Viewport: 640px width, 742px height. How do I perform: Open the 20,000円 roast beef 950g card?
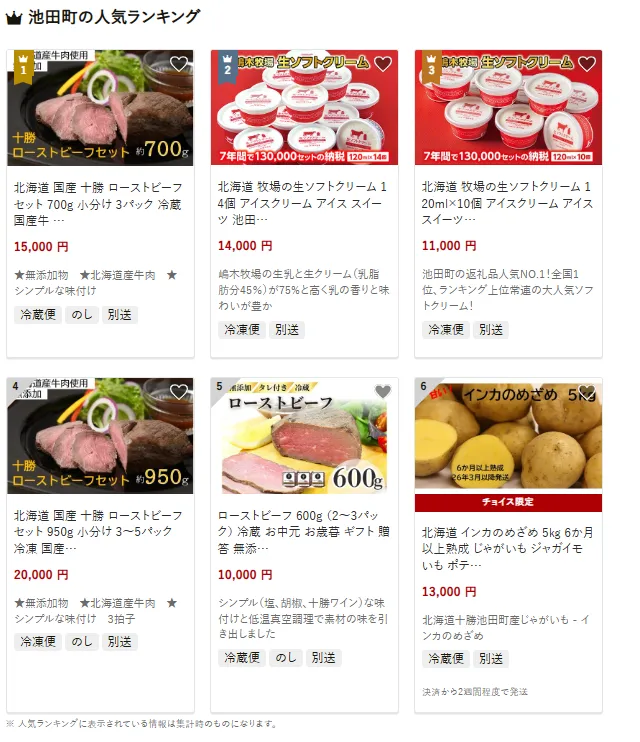100,531
